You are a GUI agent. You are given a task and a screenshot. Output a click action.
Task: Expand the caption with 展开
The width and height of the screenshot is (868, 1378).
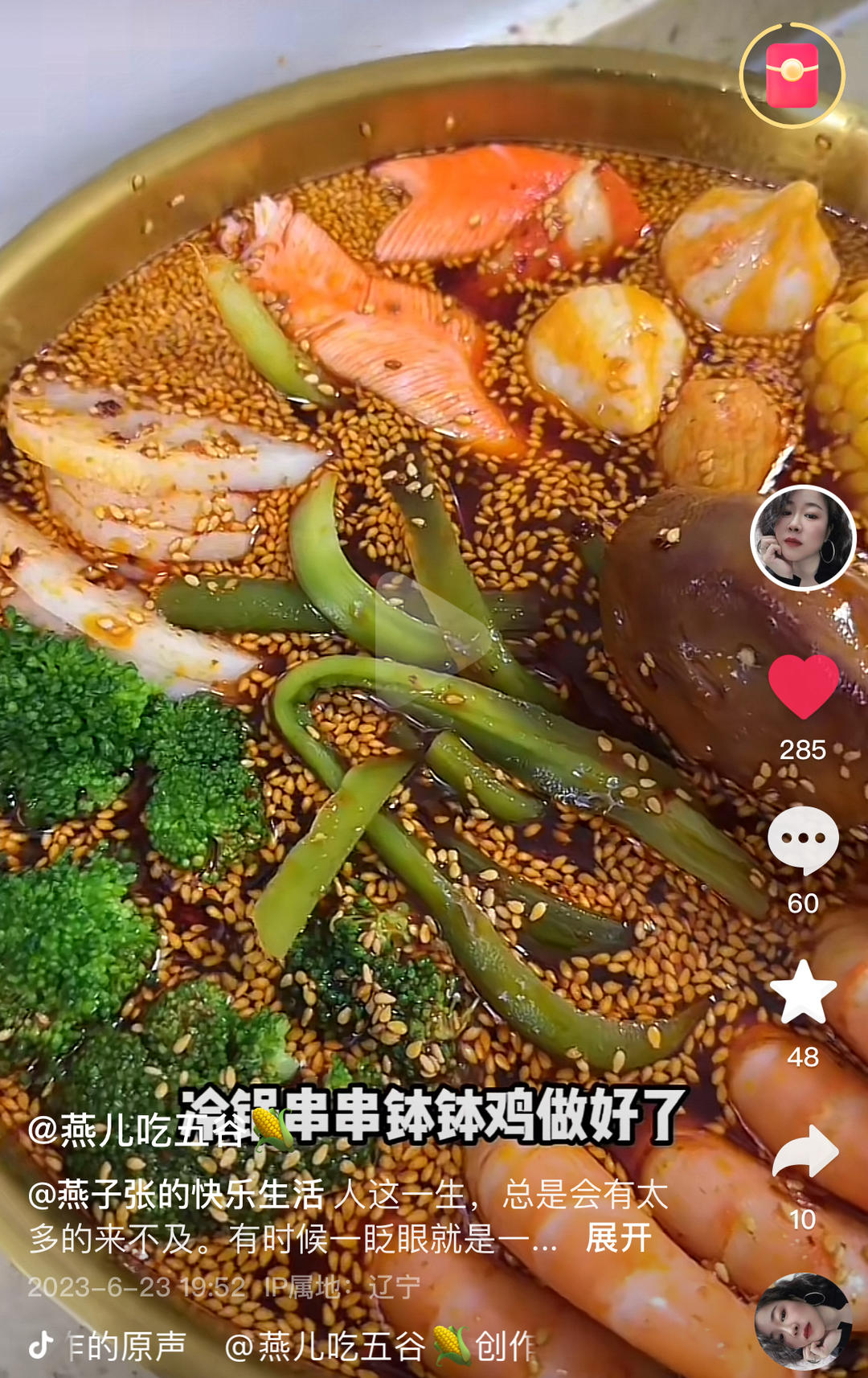click(x=618, y=1238)
